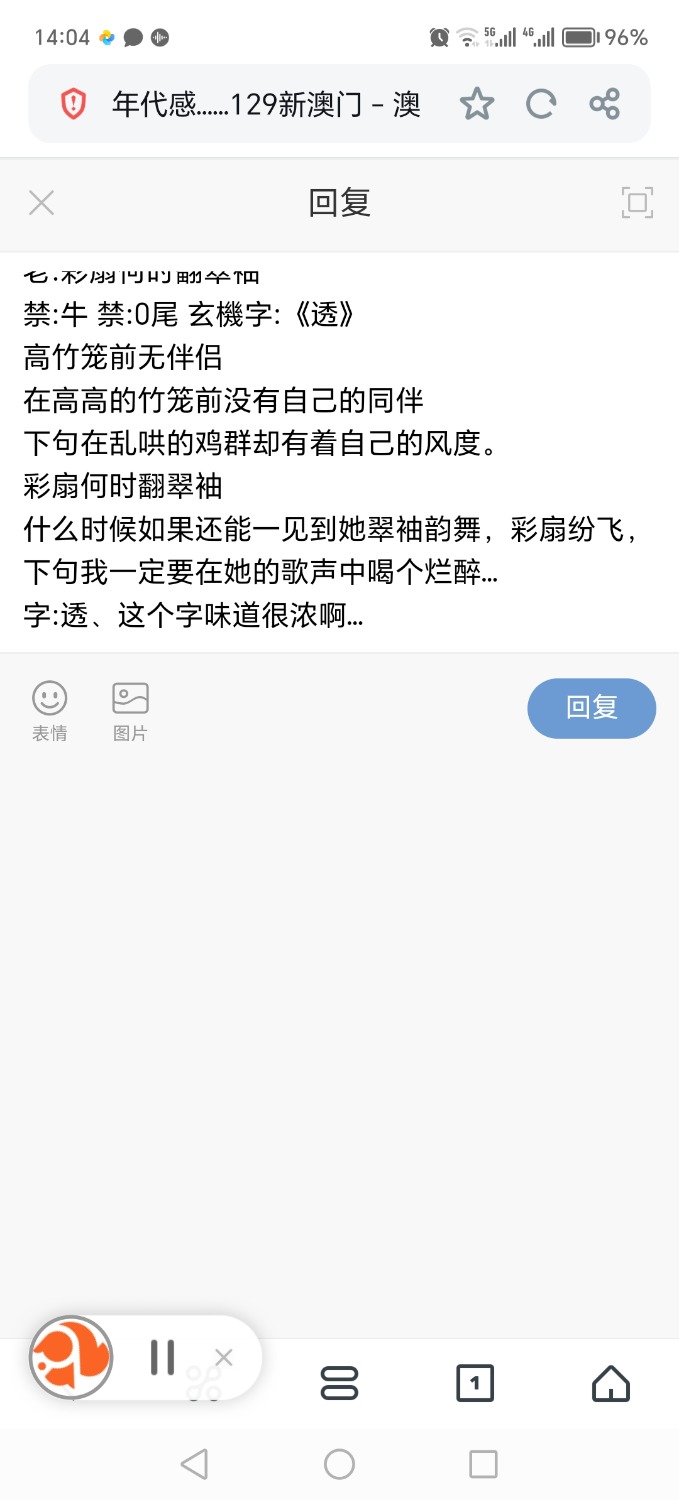Pause the floating audio player

(x=162, y=1357)
